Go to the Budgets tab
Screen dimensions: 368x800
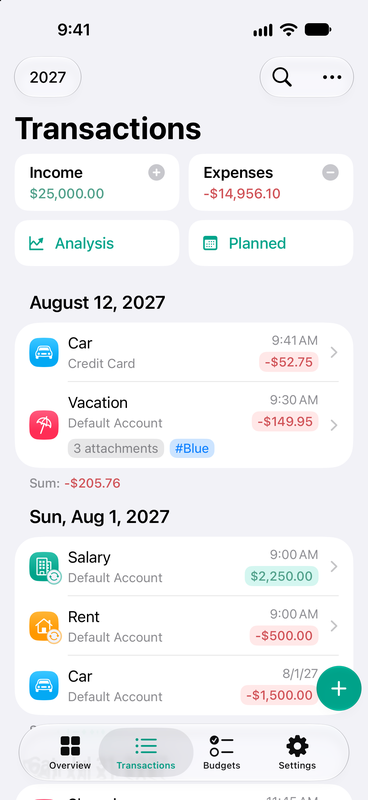(222, 753)
